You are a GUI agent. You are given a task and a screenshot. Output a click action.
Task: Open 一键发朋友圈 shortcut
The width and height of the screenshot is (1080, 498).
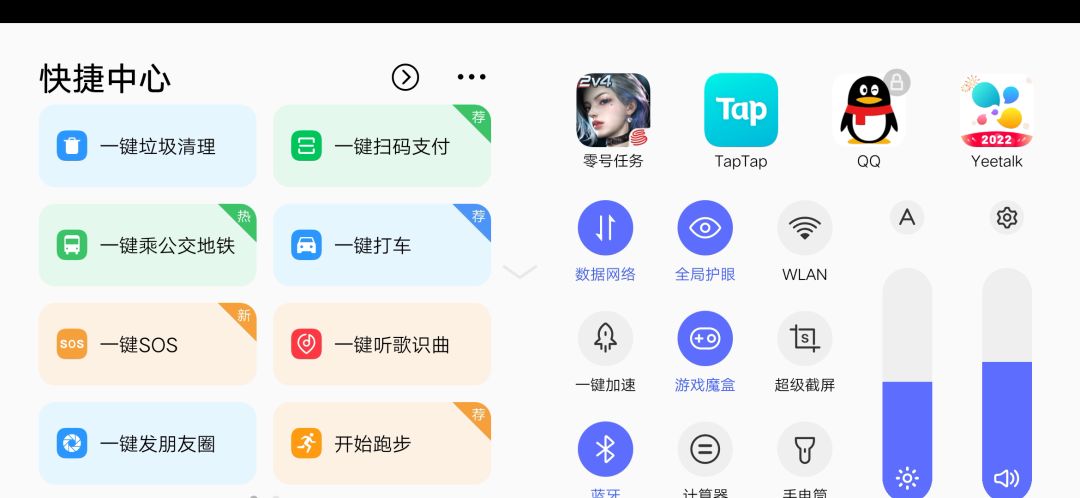click(x=147, y=443)
